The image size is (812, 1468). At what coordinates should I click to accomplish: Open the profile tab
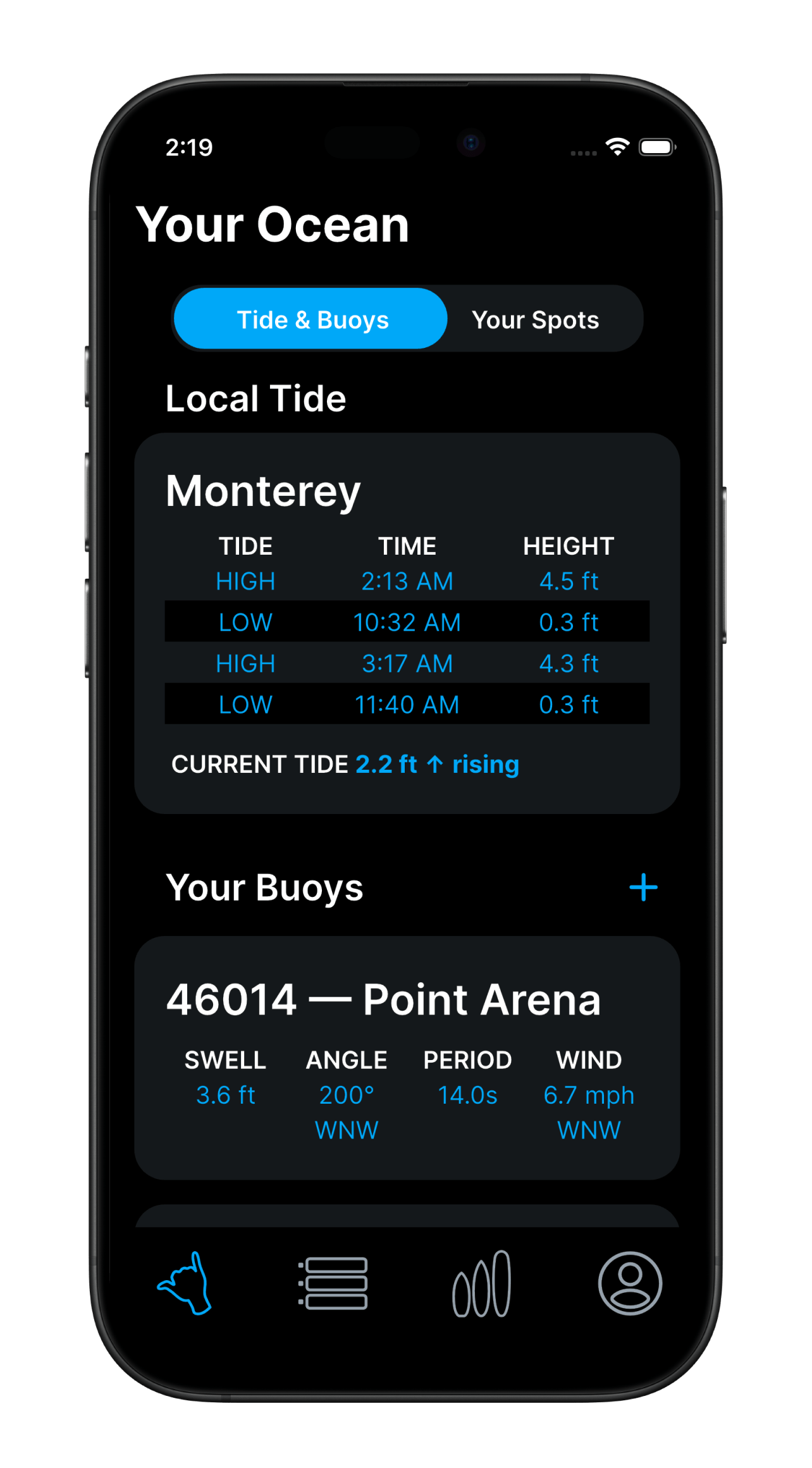(x=630, y=1284)
